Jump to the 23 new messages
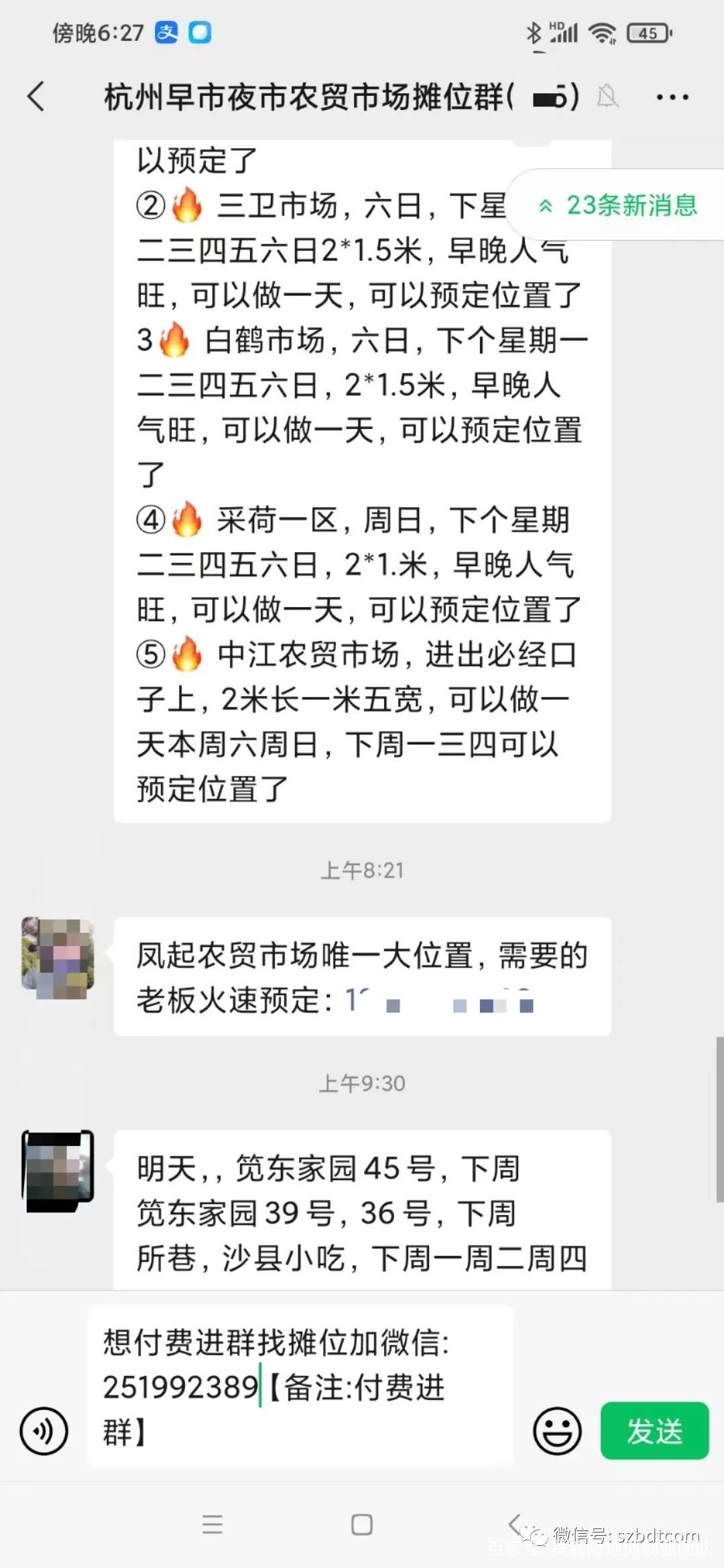The height and width of the screenshot is (1568, 724). click(x=619, y=205)
